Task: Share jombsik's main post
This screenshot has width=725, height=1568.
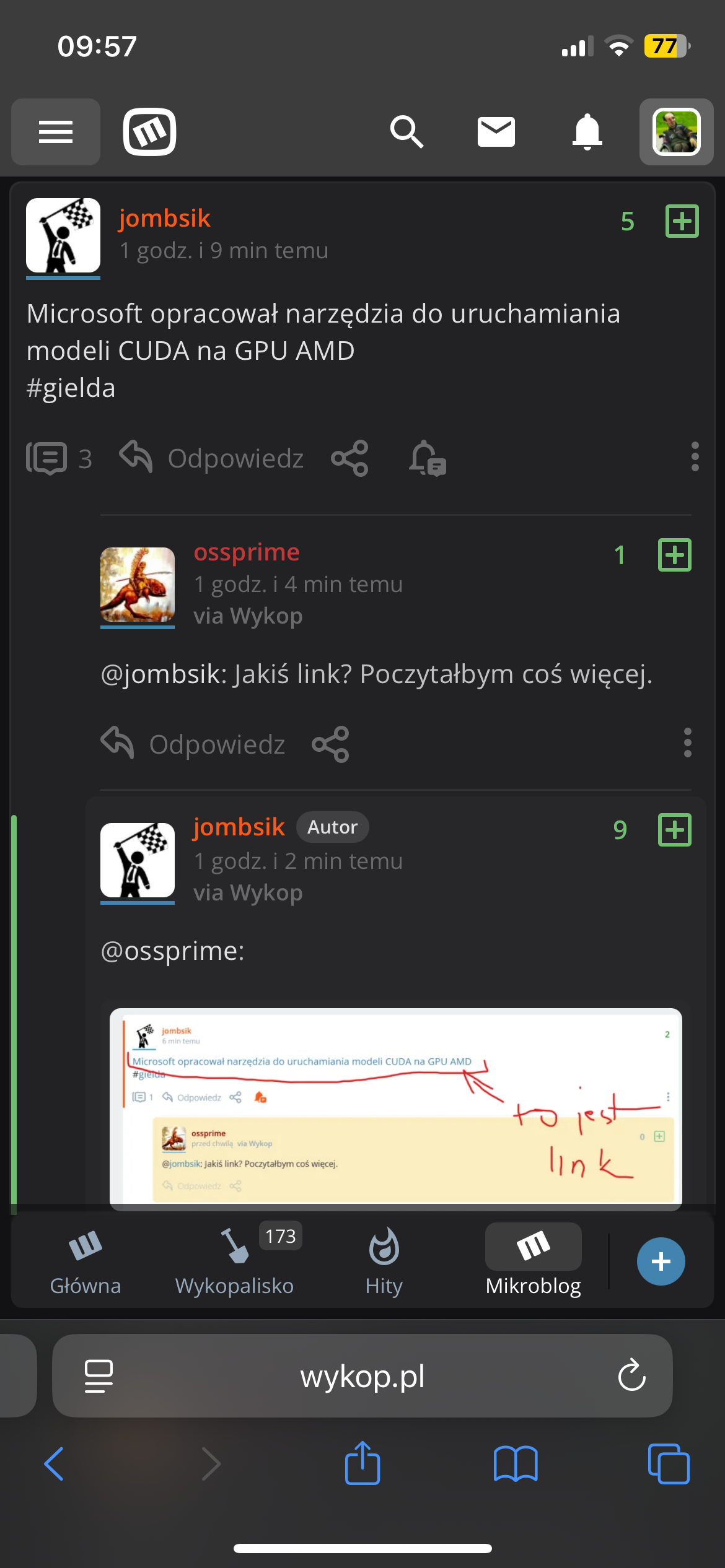Action: 350,458
